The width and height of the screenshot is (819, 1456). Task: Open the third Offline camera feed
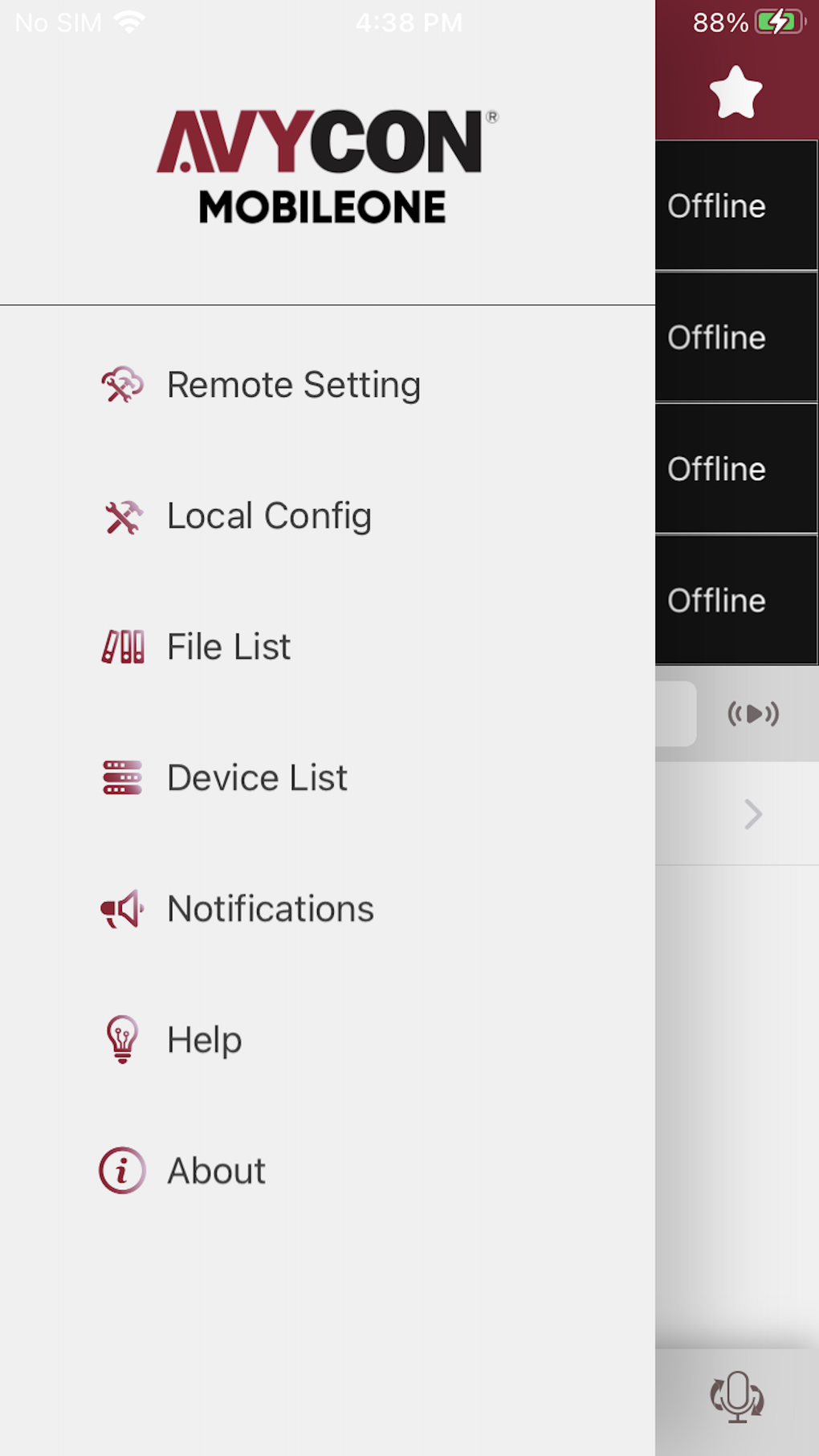click(735, 468)
